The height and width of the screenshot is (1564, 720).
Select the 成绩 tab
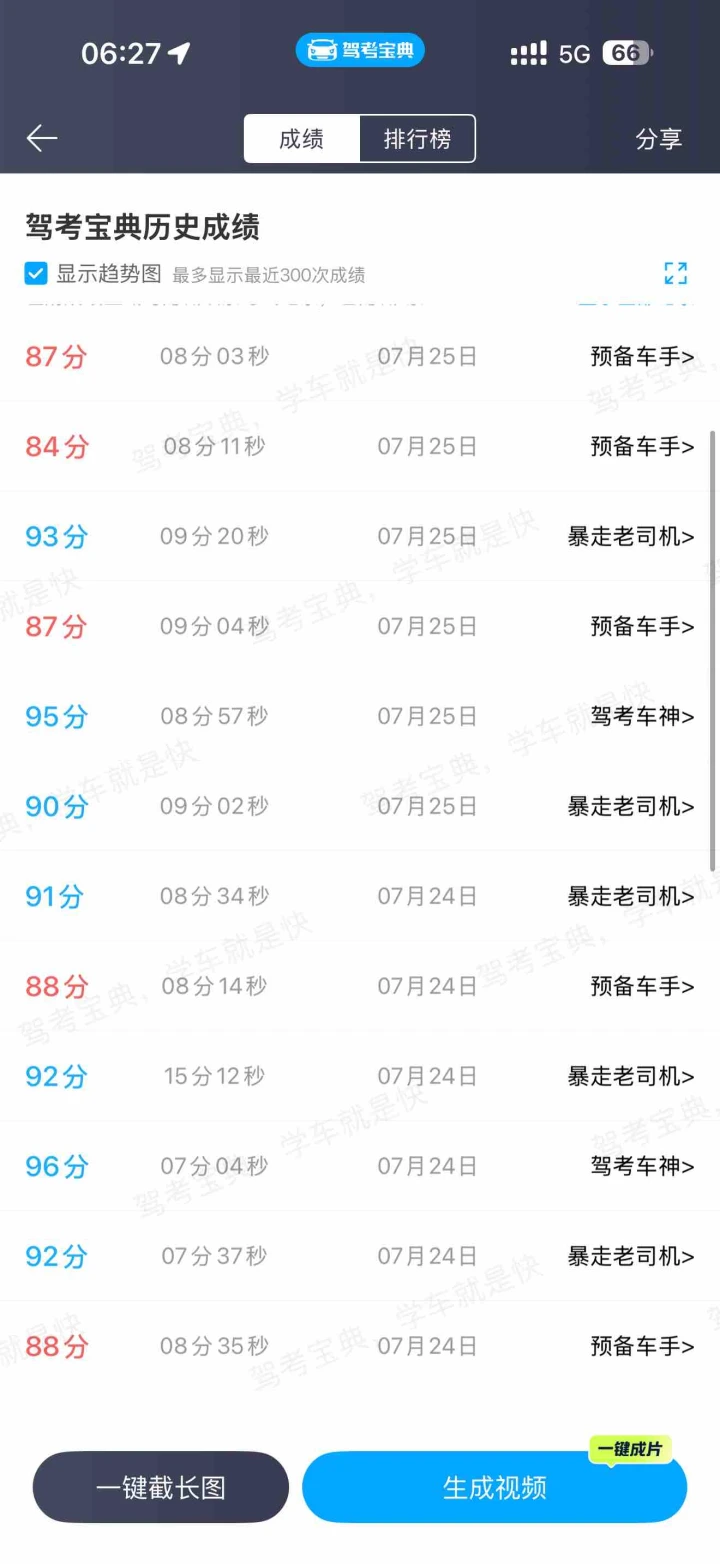click(301, 139)
